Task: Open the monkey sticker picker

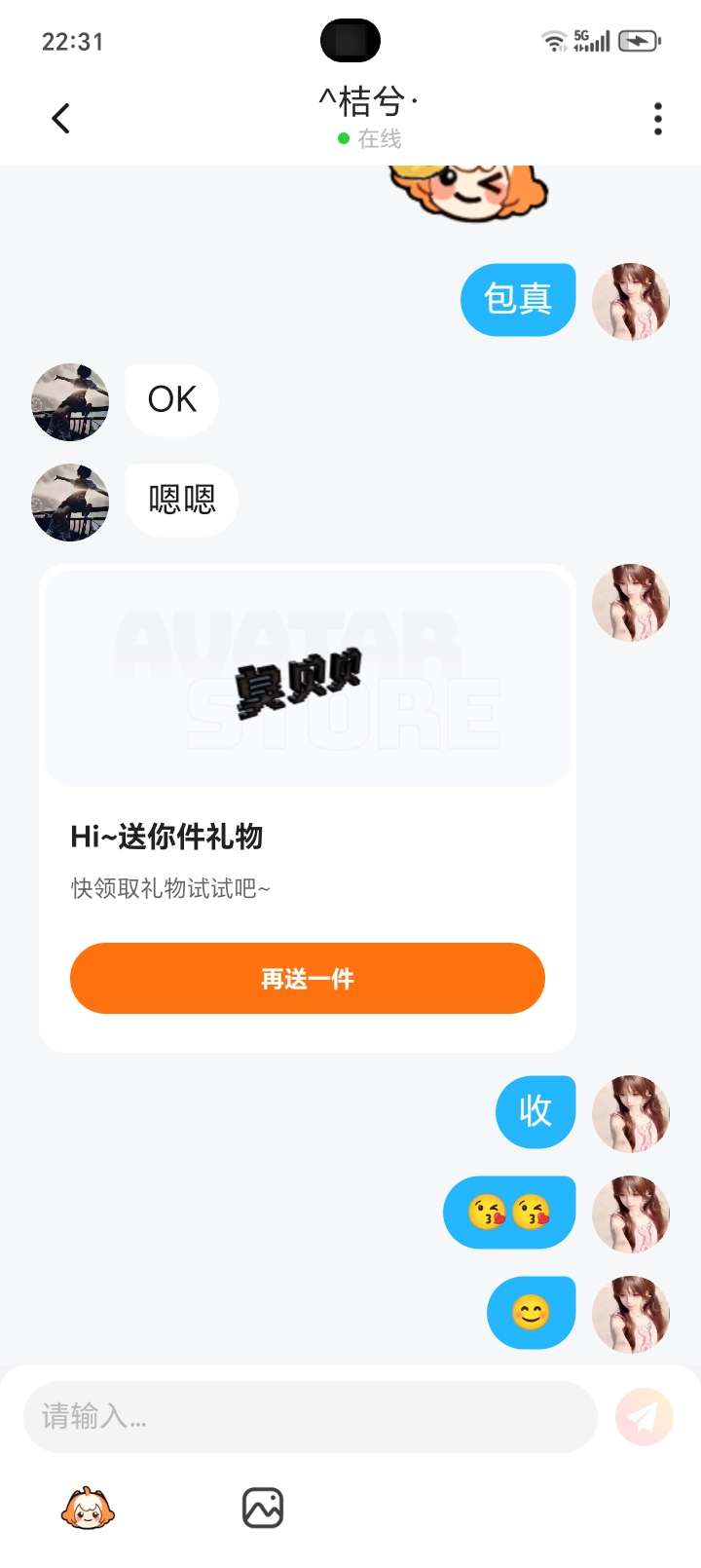Action: pos(88,1509)
